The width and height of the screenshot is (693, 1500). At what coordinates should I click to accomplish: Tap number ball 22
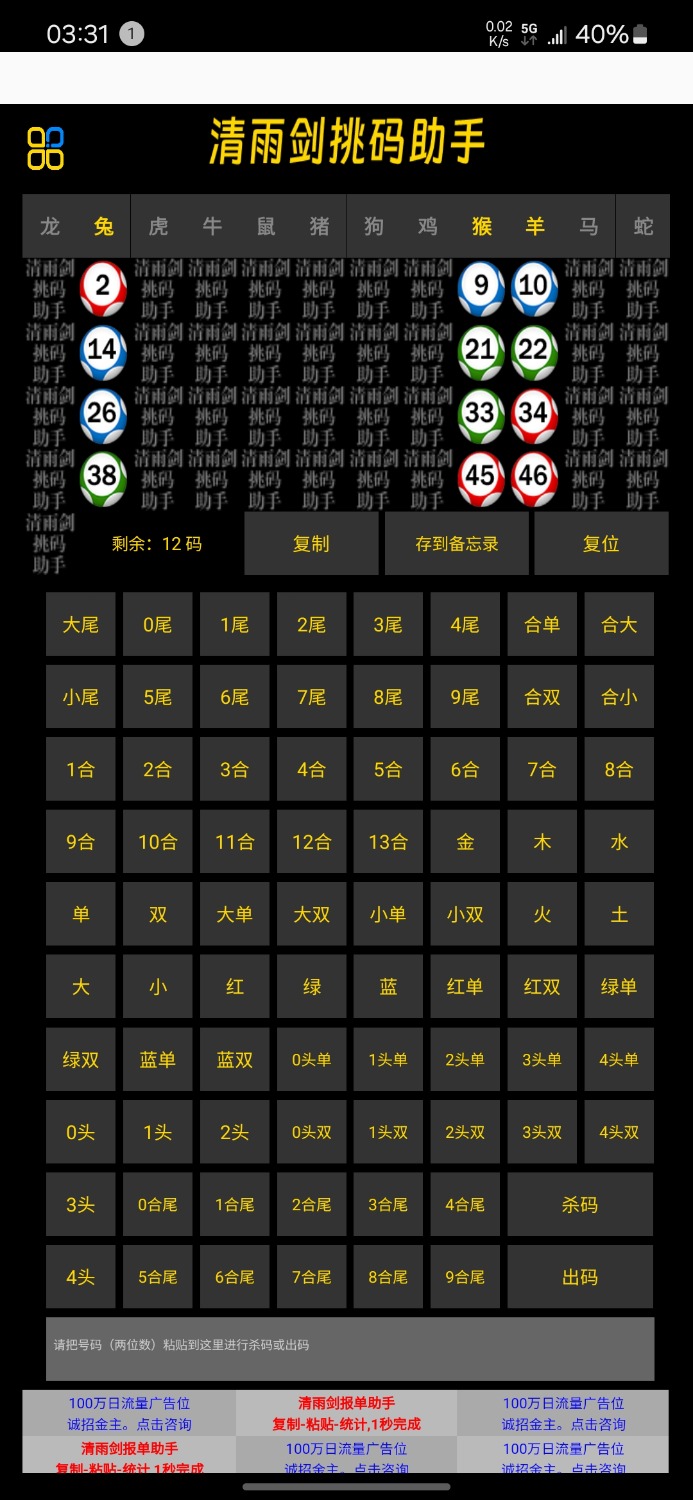click(x=534, y=350)
